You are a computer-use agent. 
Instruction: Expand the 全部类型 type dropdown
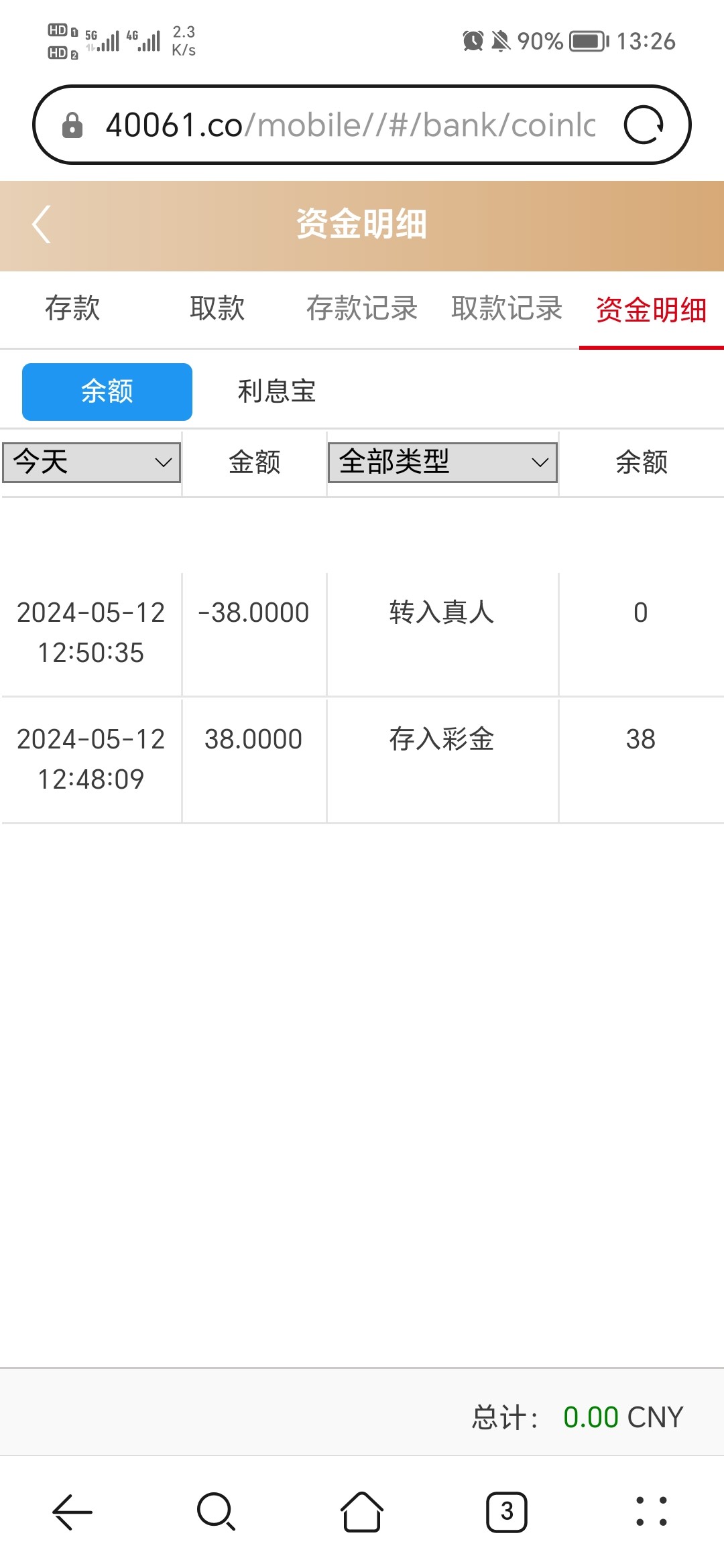click(x=442, y=462)
